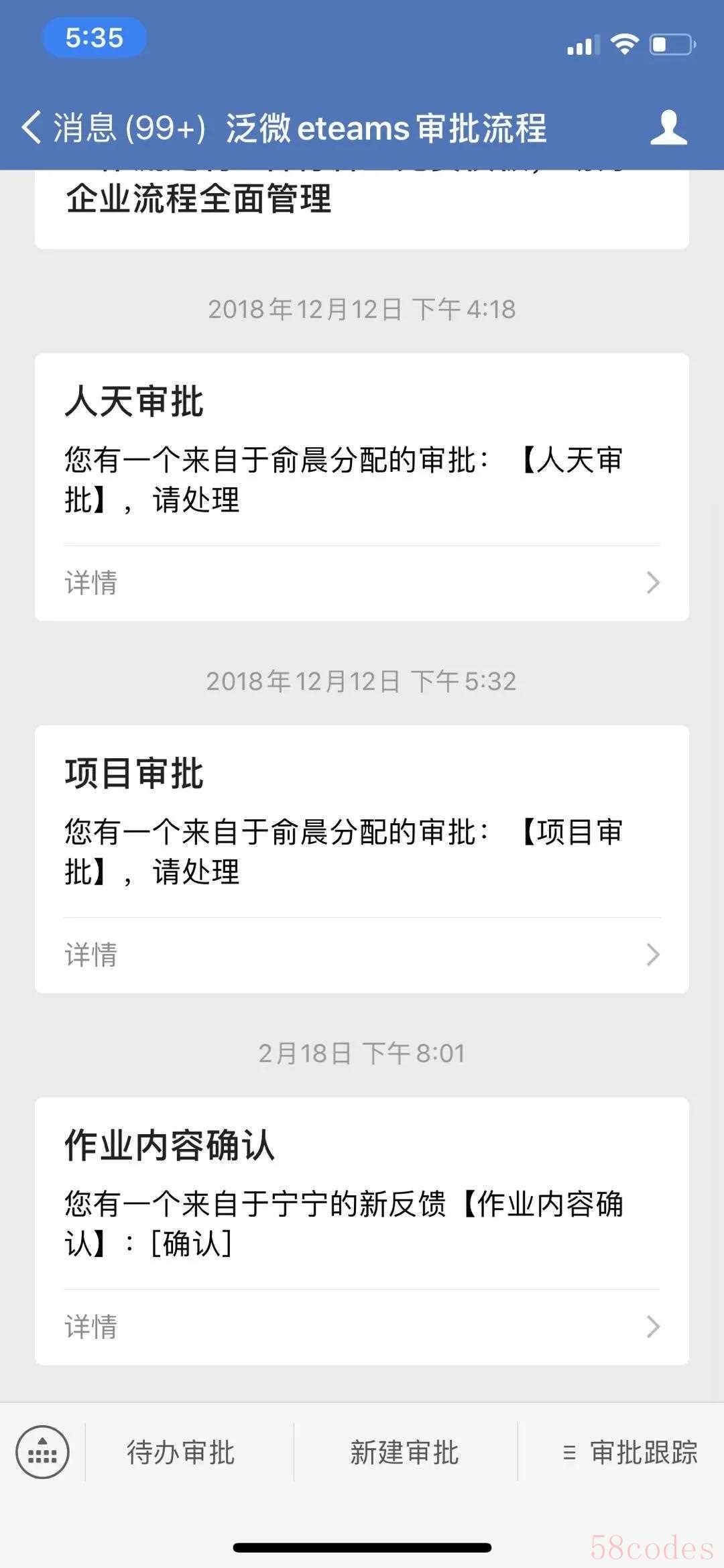Open the 人天审批 message card
The image size is (724, 1568).
(x=362, y=487)
